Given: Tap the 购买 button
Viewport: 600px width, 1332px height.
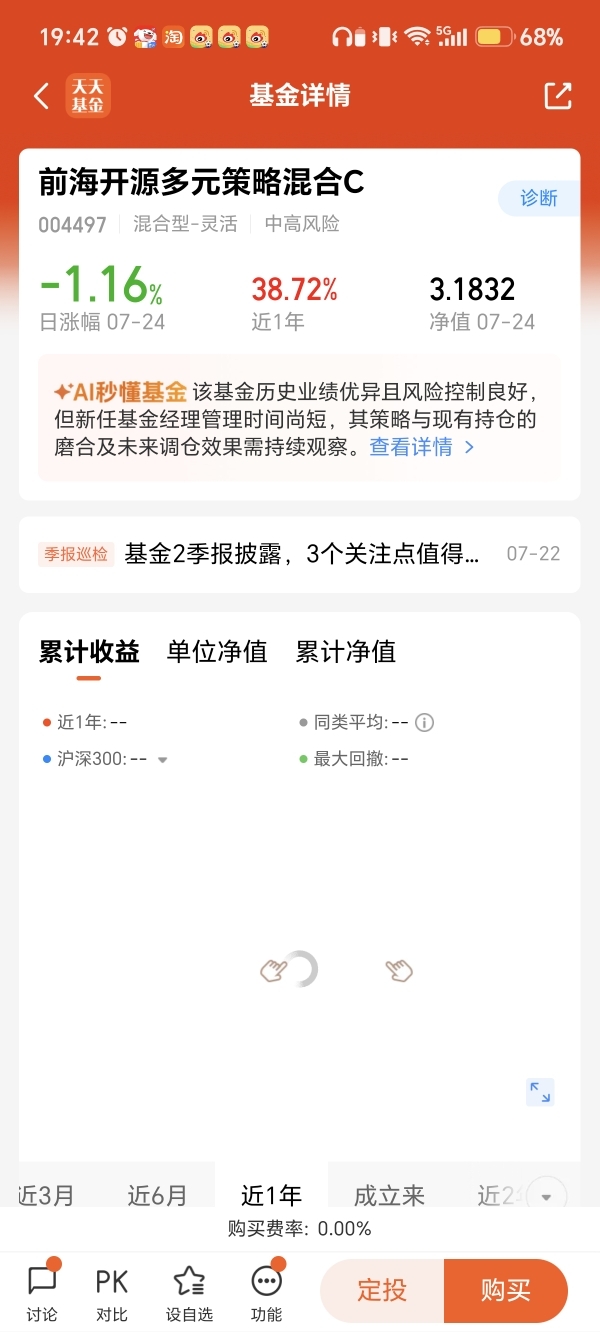Looking at the screenshot, I should pyautogui.click(x=506, y=1290).
